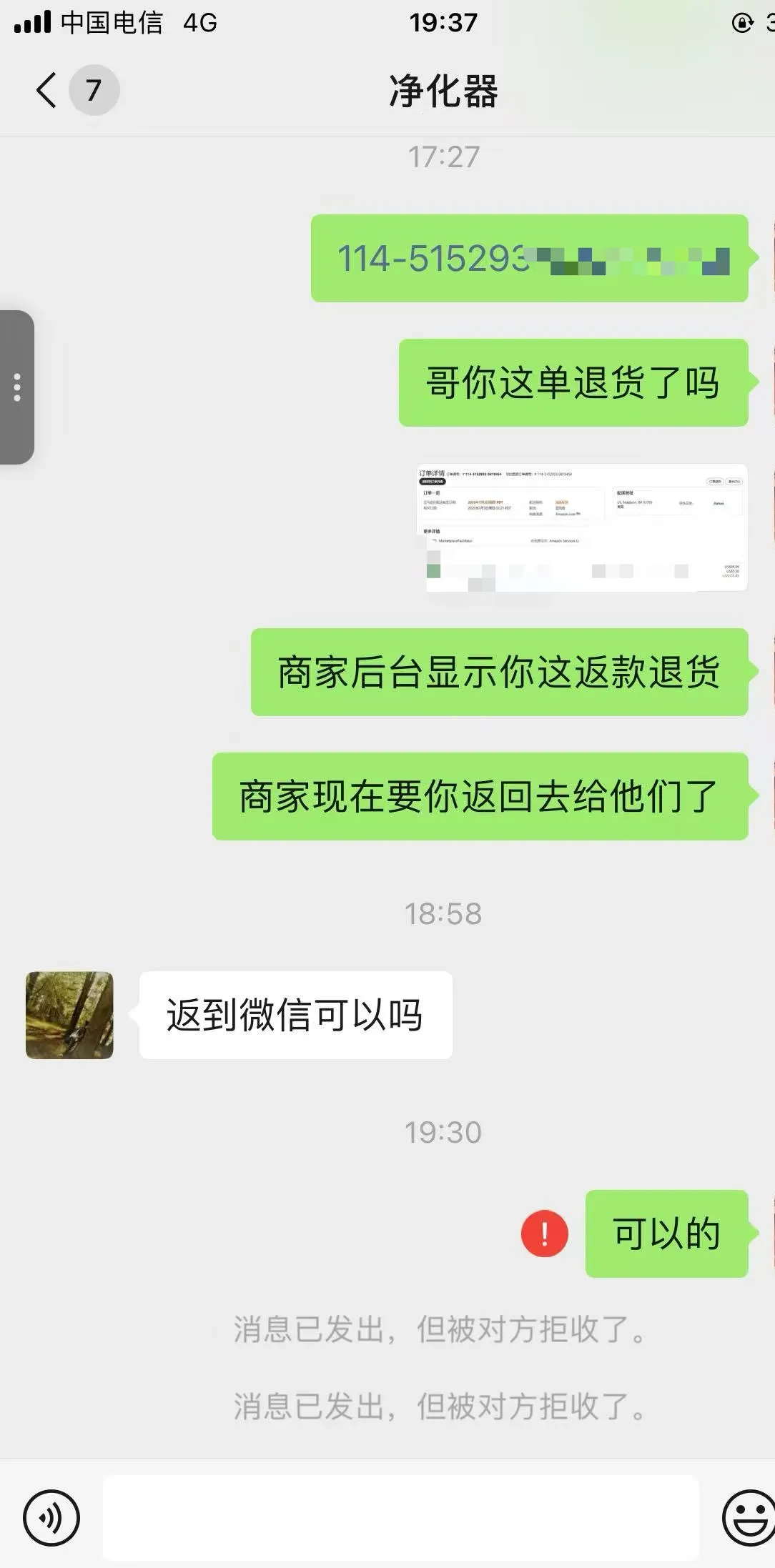The height and width of the screenshot is (1568, 775).
Task: Tap the unread count badge showing 7
Action: point(92,91)
